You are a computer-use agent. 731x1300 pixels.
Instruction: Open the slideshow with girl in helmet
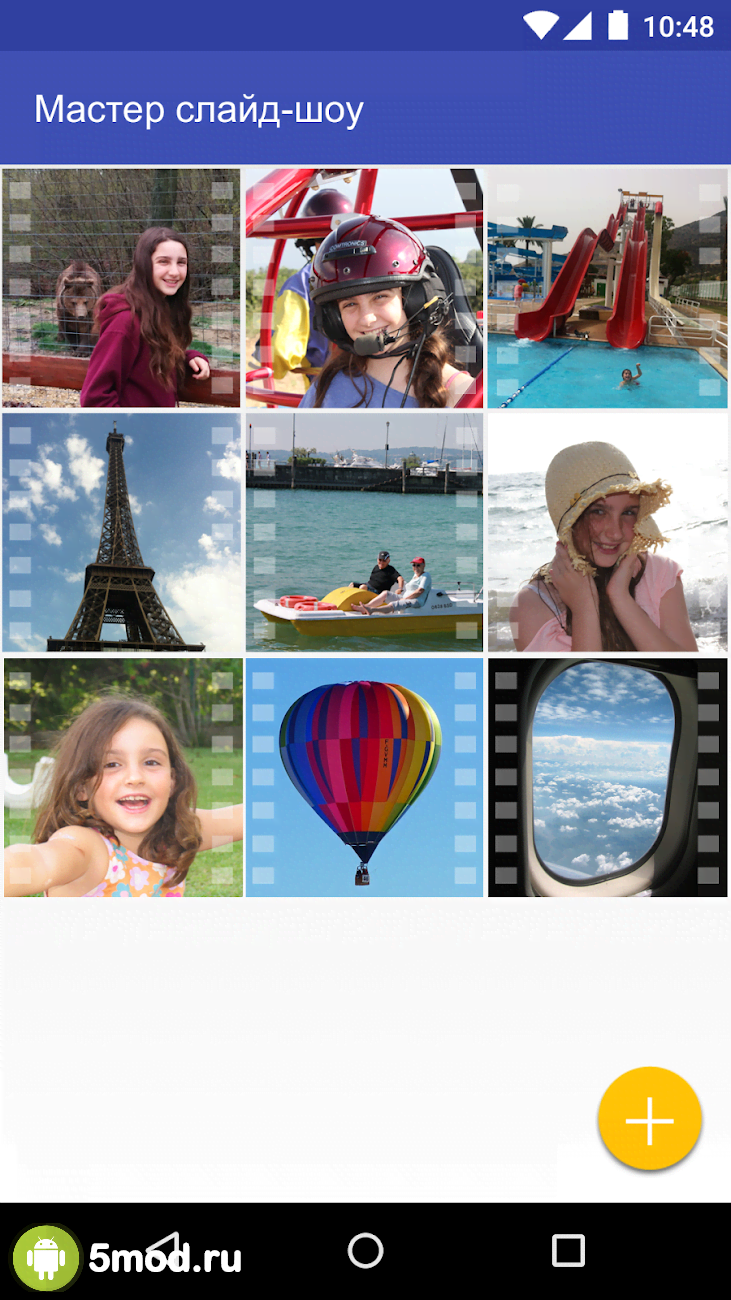364,288
